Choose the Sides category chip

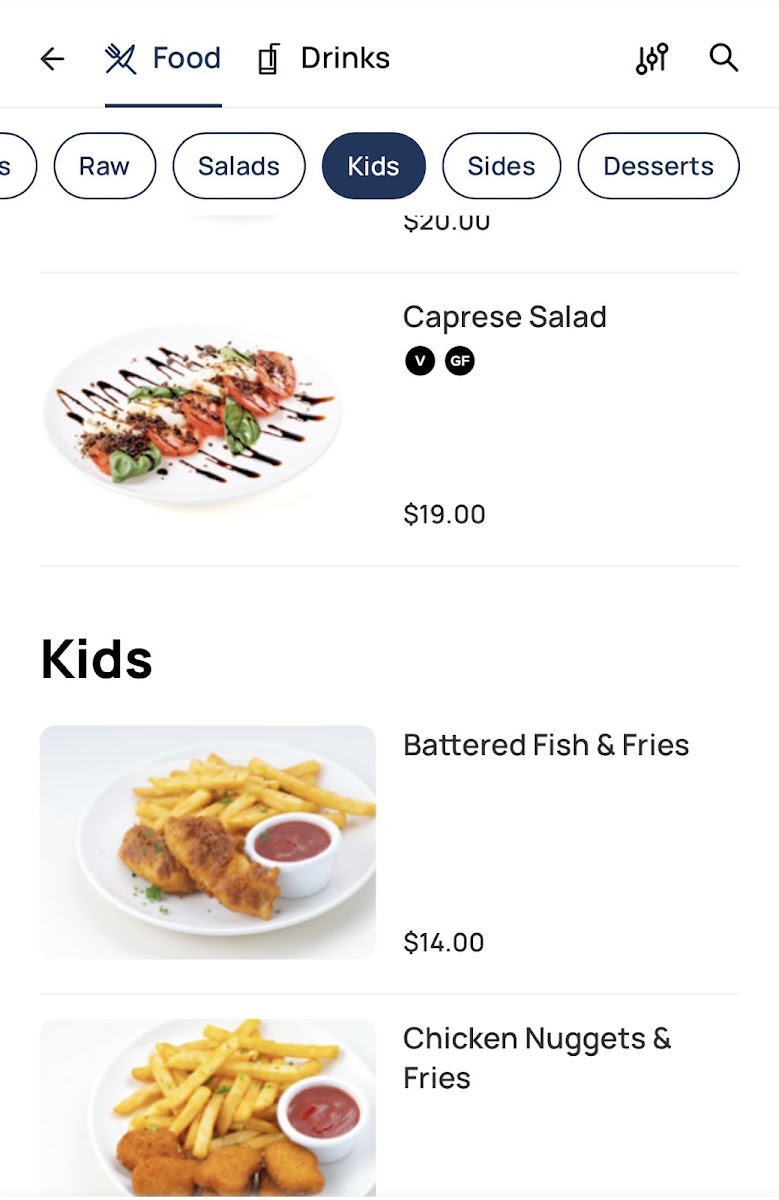501,166
